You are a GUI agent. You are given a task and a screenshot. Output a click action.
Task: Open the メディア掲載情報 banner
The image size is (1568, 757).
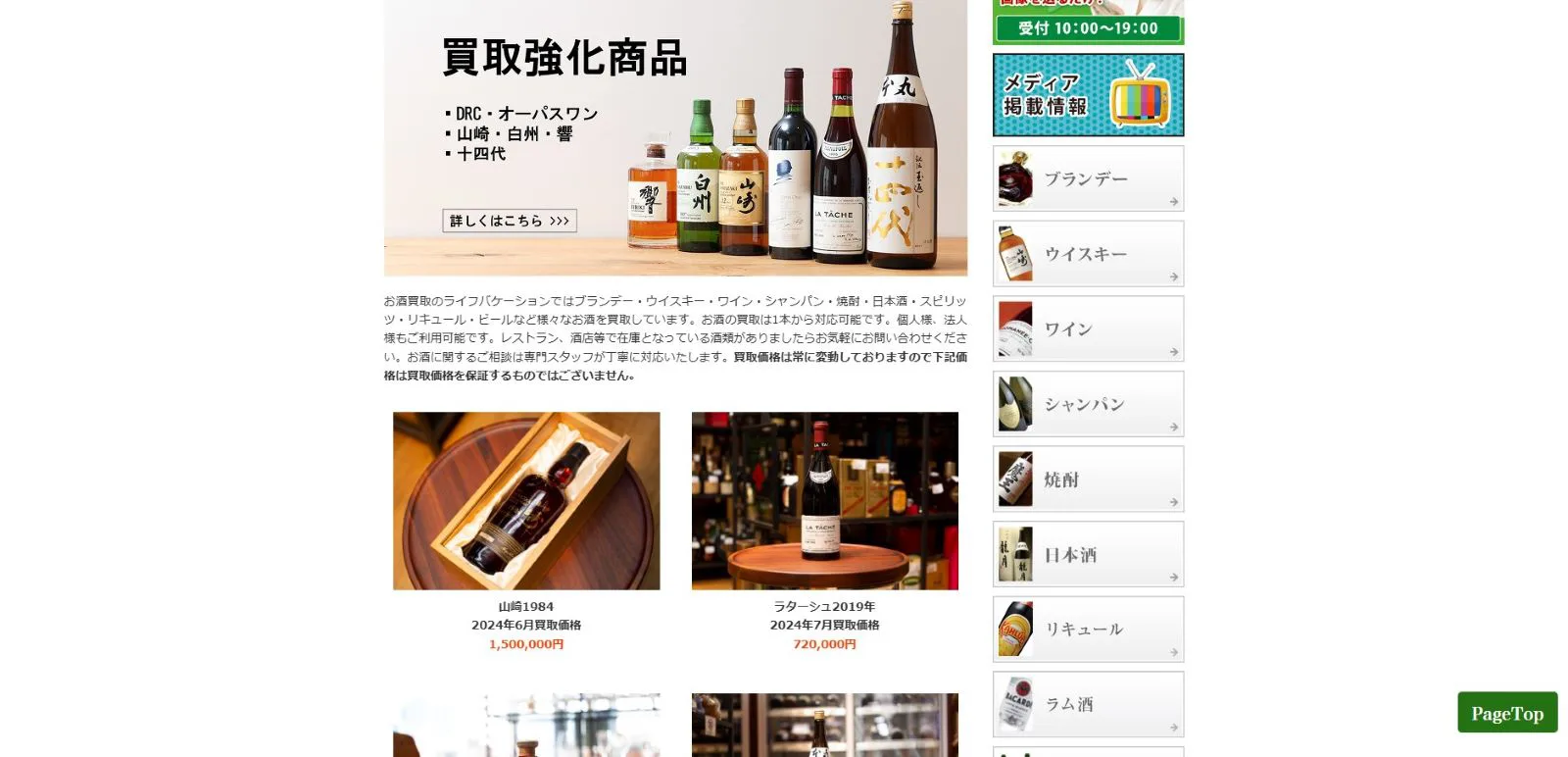point(1088,95)
